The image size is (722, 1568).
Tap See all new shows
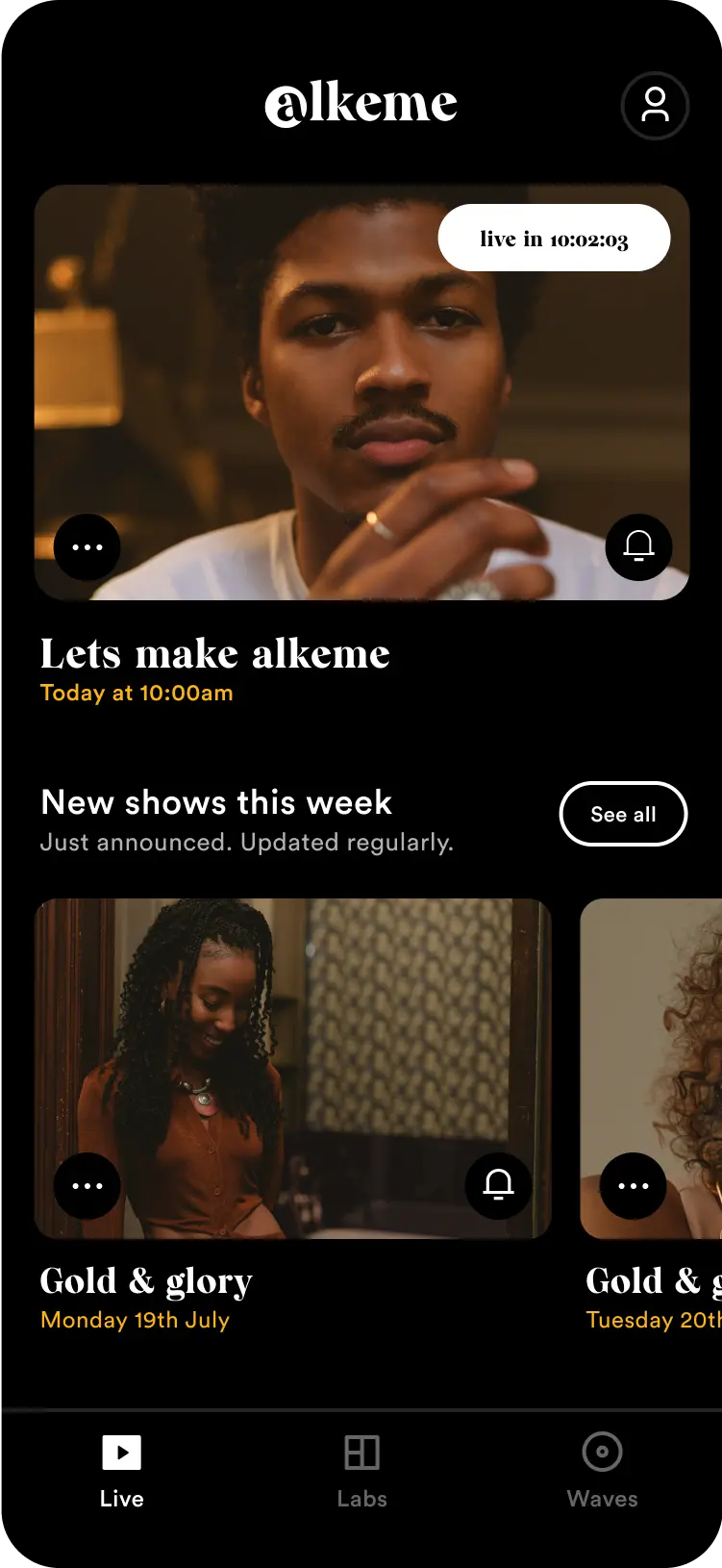point(623,814)
